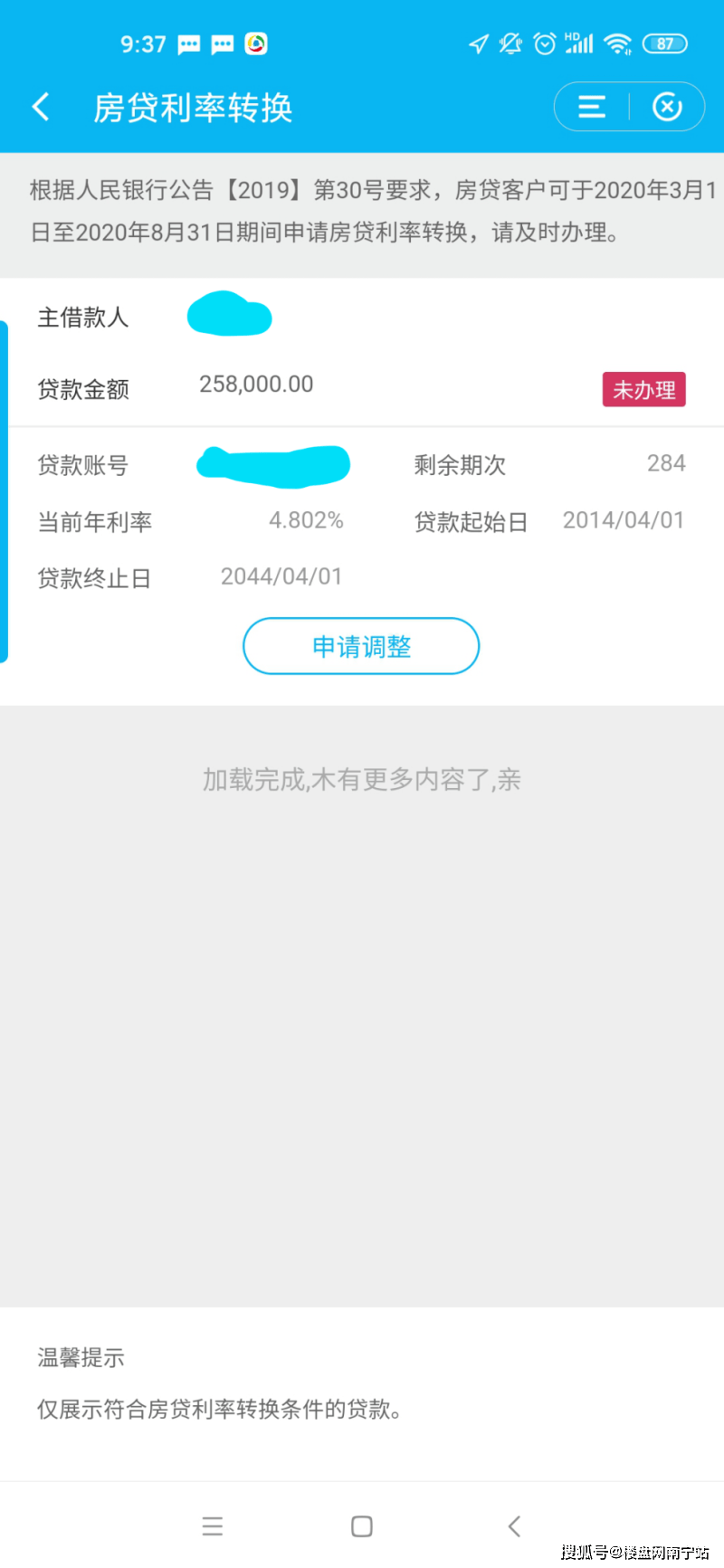Tap the 申请调整 button
This screenshot has height=1568, width=724.
[361, 646]
